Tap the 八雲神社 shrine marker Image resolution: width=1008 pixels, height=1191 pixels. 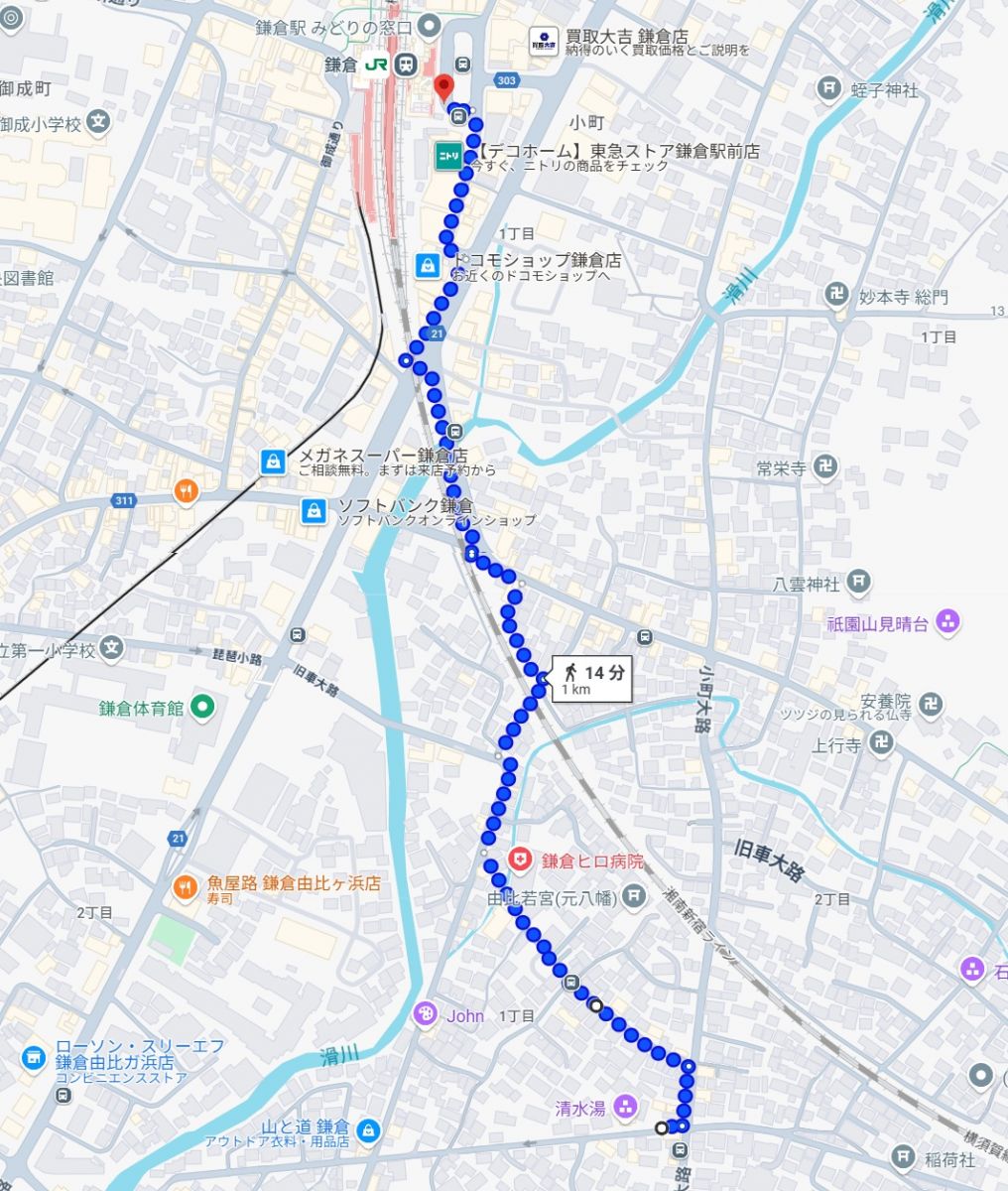pyautogui.click(x=861, y=584)
